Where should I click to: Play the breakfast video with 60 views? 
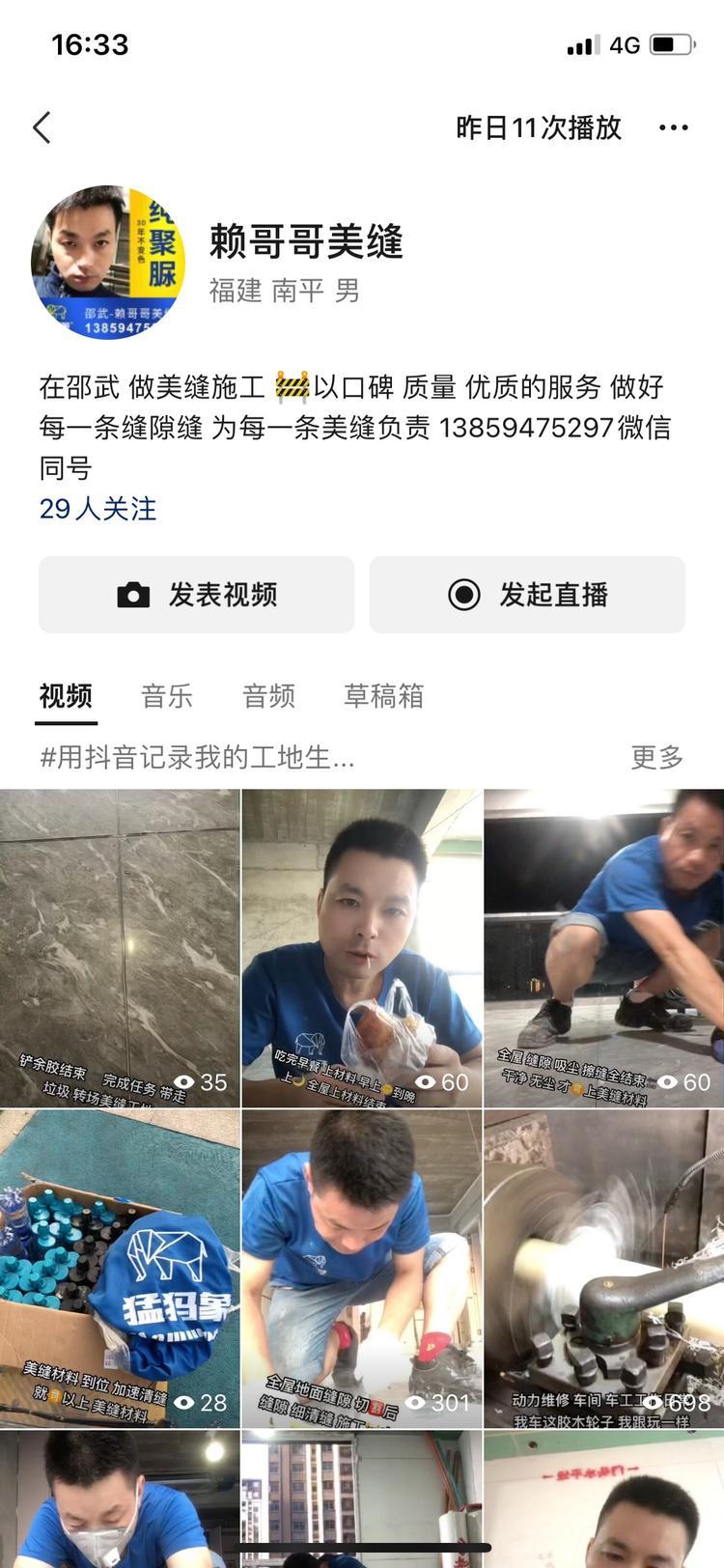coord(362,948)
